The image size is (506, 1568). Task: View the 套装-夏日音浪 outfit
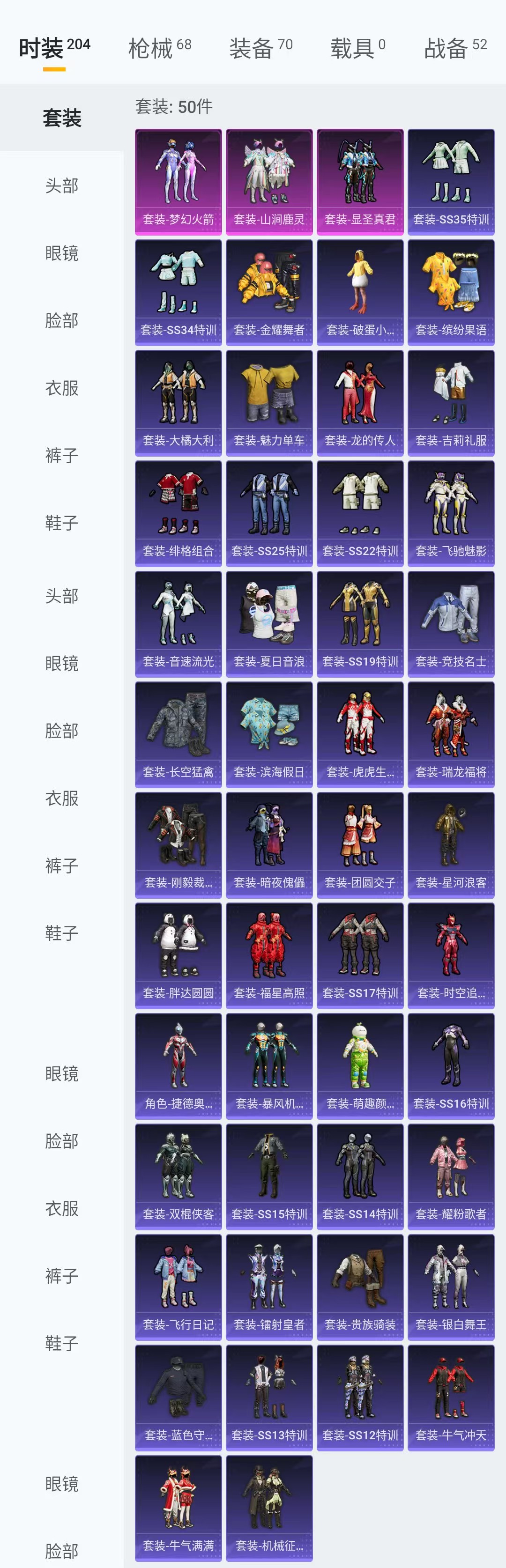coord(269,624)
